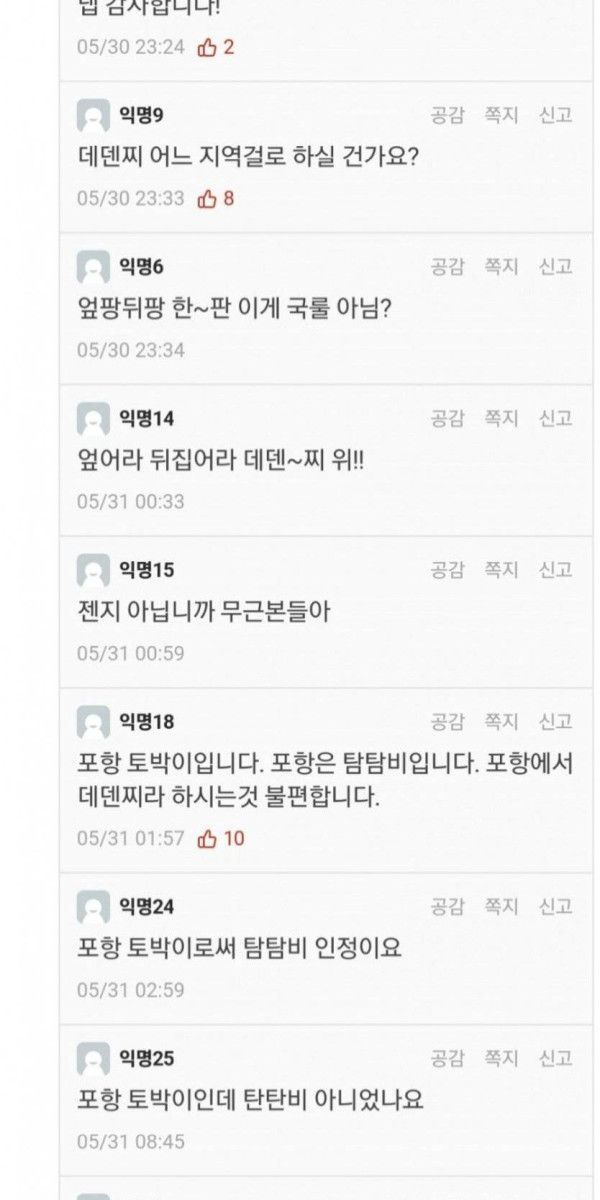Report 익명25's comment with 신고
Image resolution: width=600 pixels, height=1200 pixels.
point(555,1058)
